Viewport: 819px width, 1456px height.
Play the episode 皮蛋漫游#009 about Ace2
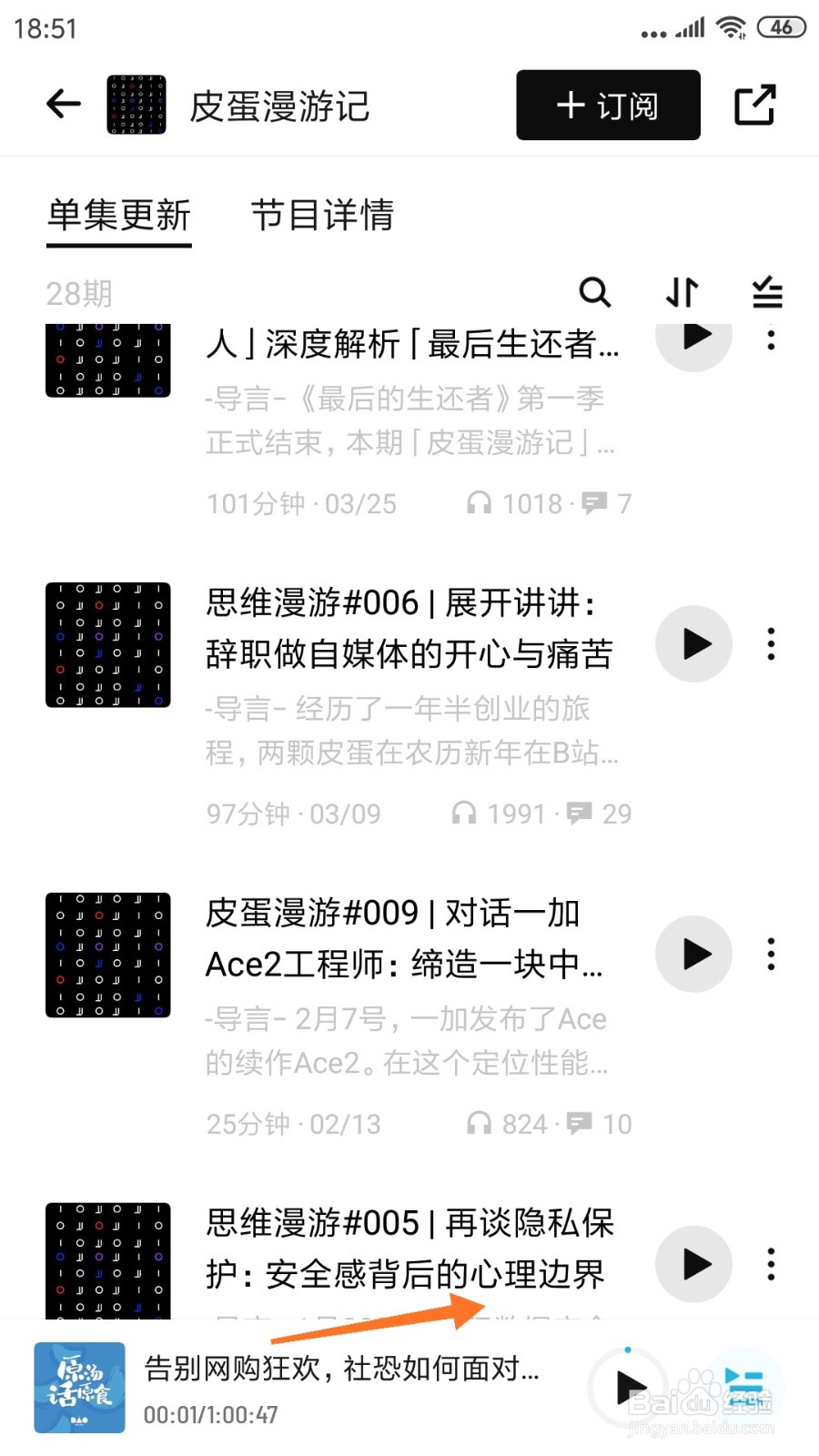click(x=693, y=954)
